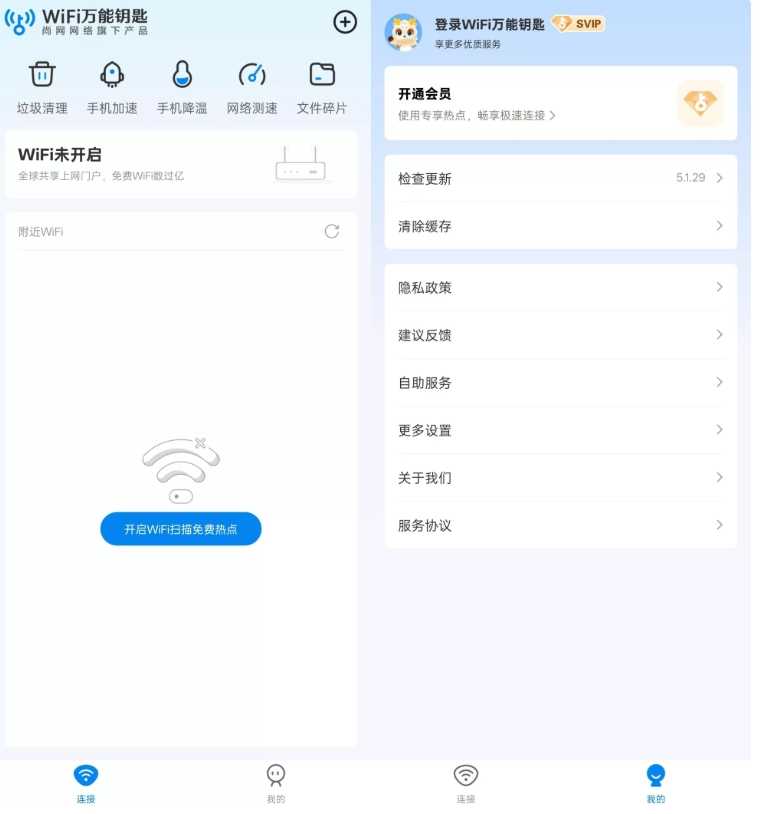Open 服务协议 service agreement

click(560, 525)
